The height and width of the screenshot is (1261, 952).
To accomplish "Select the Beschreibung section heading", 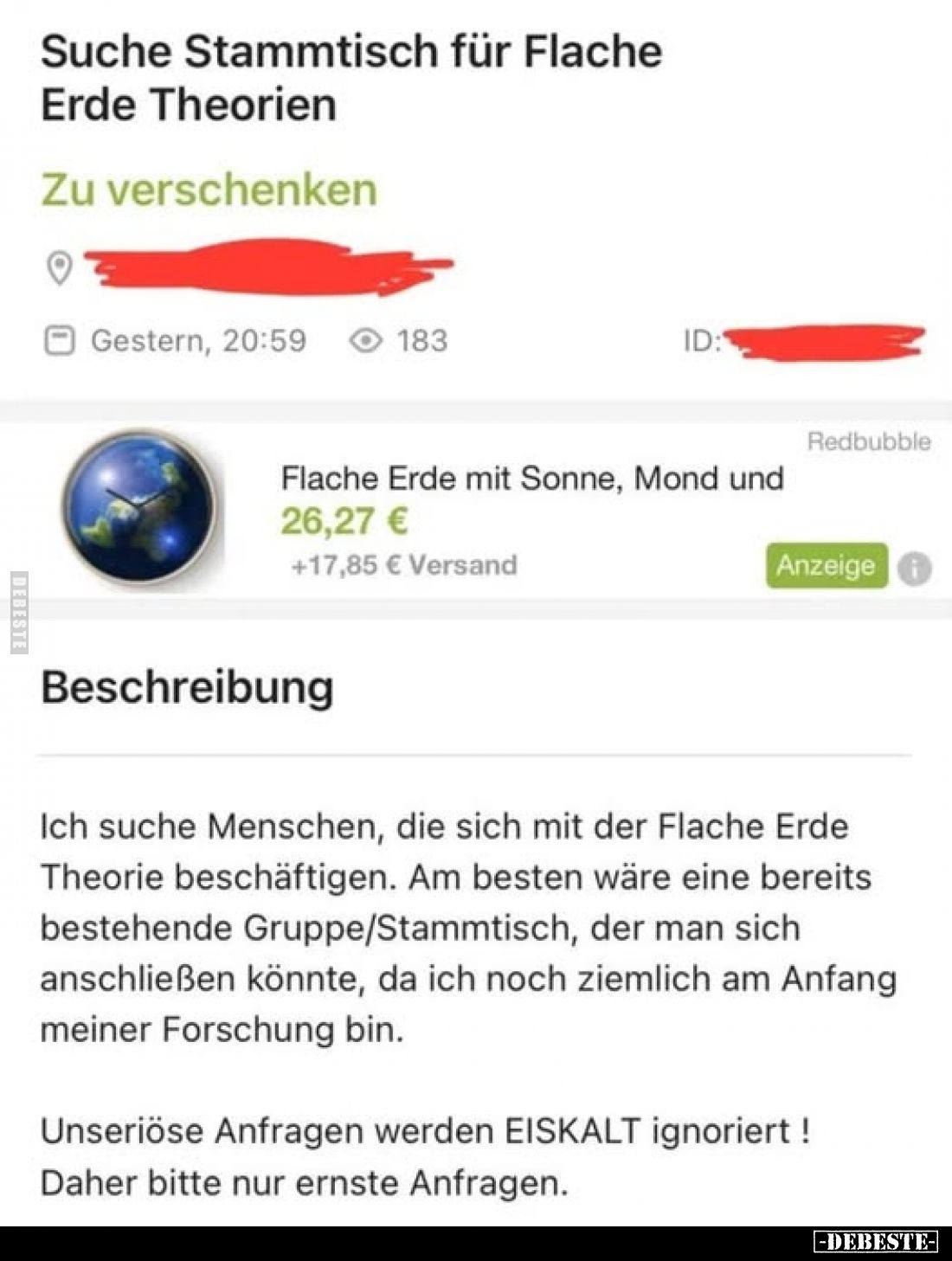I will point(189,686).
